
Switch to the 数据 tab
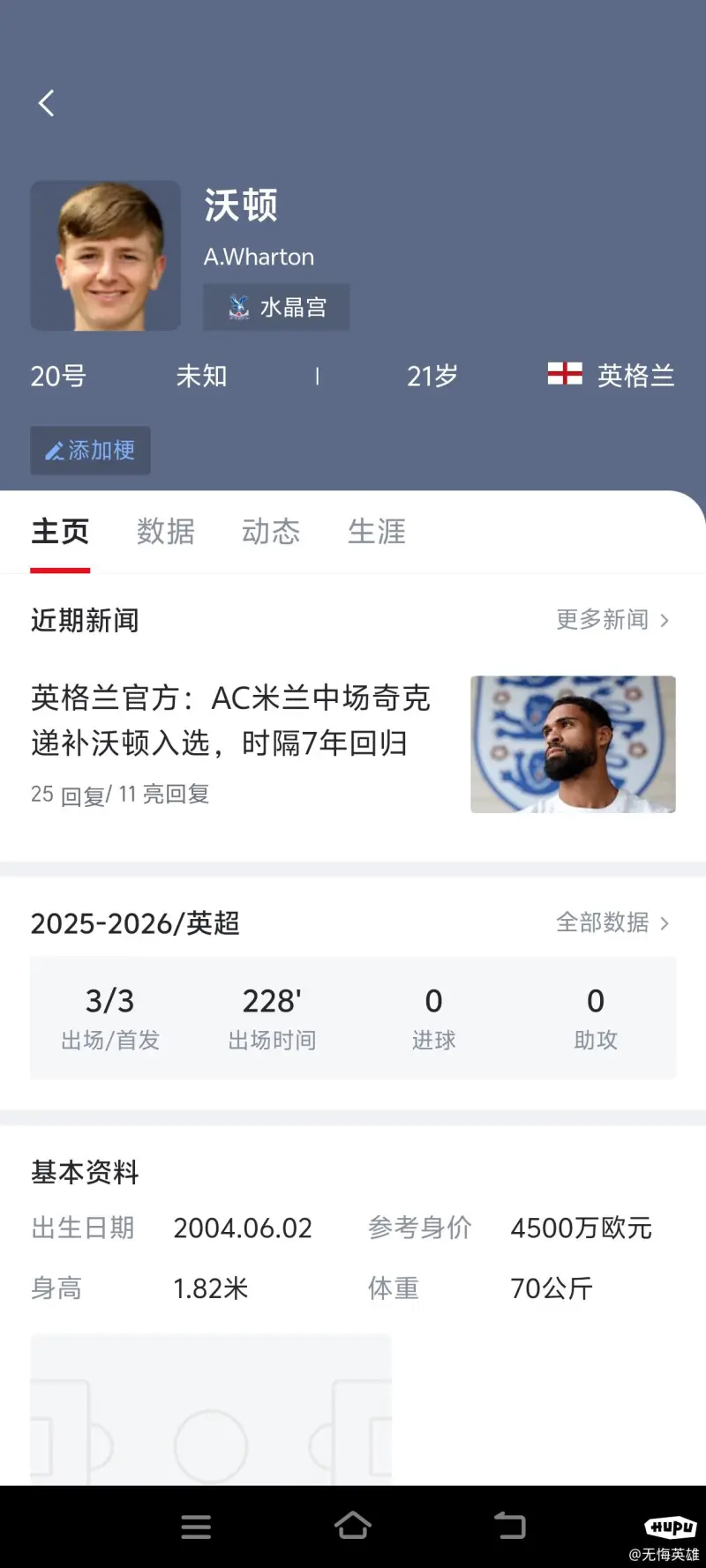pyautogui.click(x=165, y=532)
